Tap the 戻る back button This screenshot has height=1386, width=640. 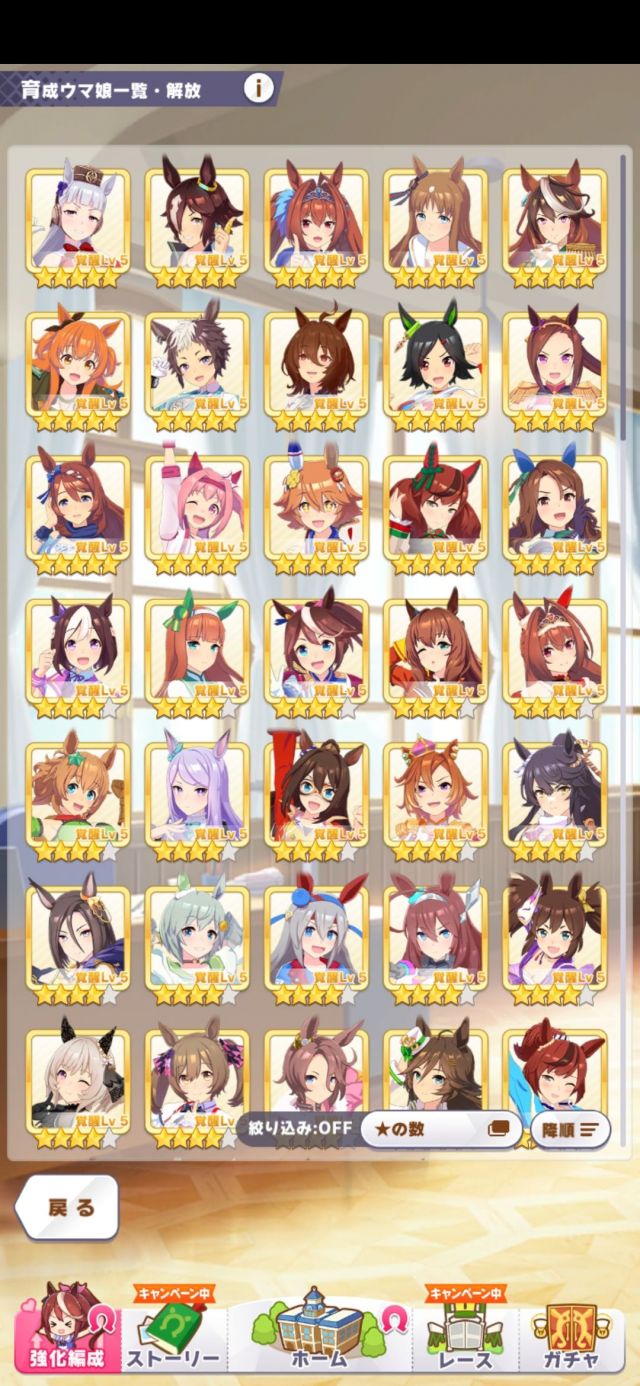[68, 1207]
